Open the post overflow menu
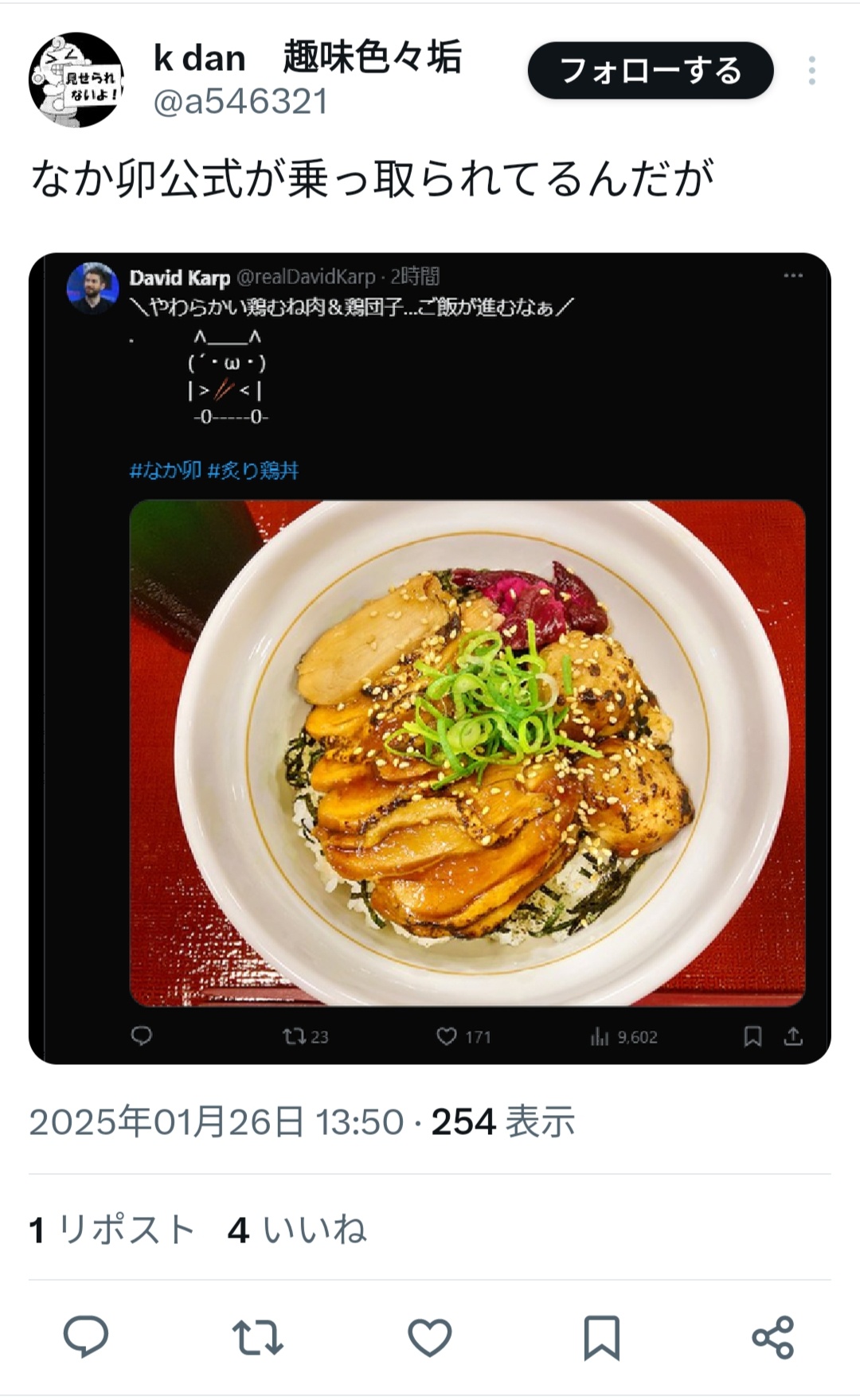This screenshot has width=860, height=1400. click(811, 71)
